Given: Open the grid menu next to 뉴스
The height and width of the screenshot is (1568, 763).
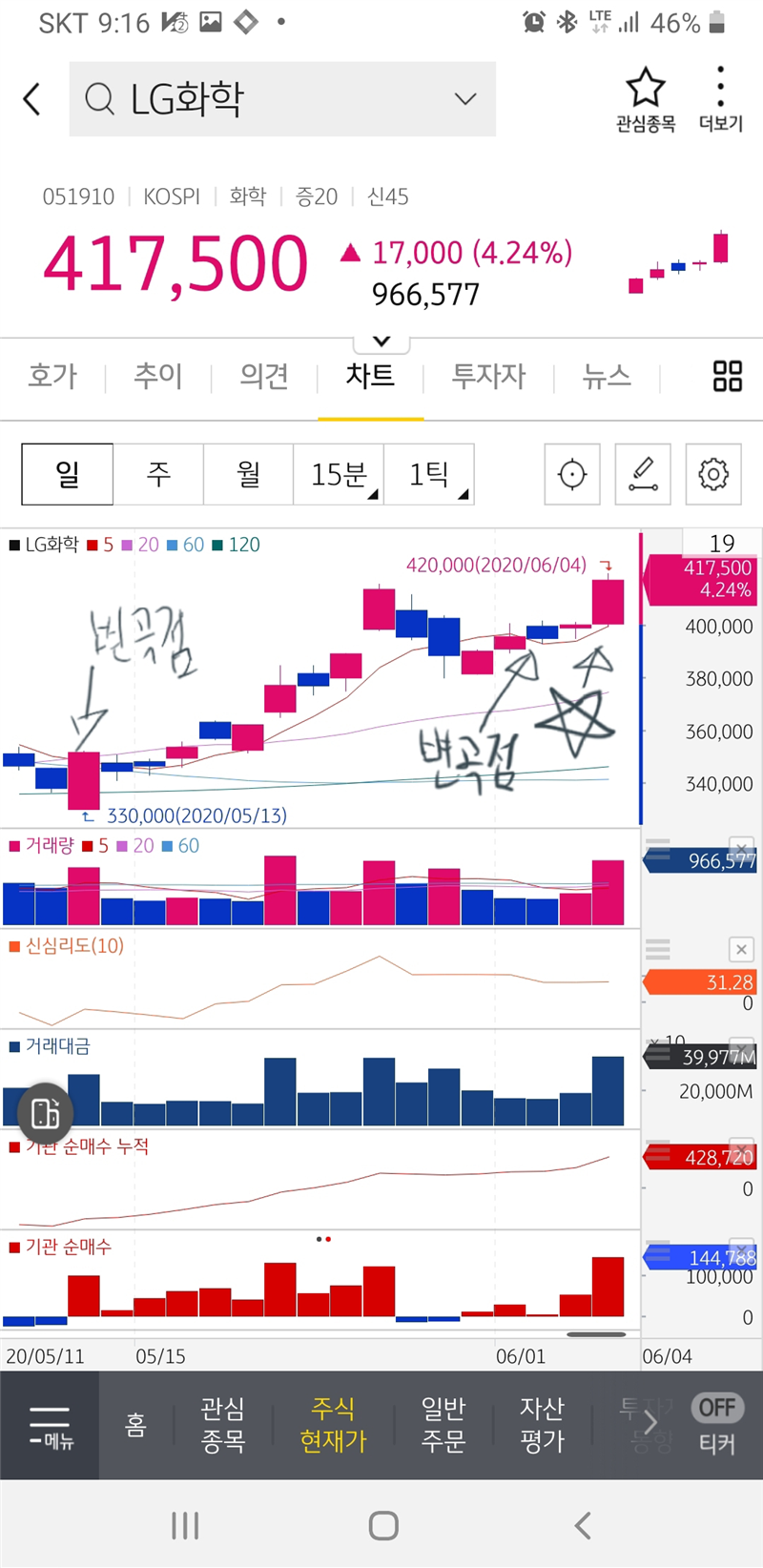Looking at the screenshot, I should (727, 376).
